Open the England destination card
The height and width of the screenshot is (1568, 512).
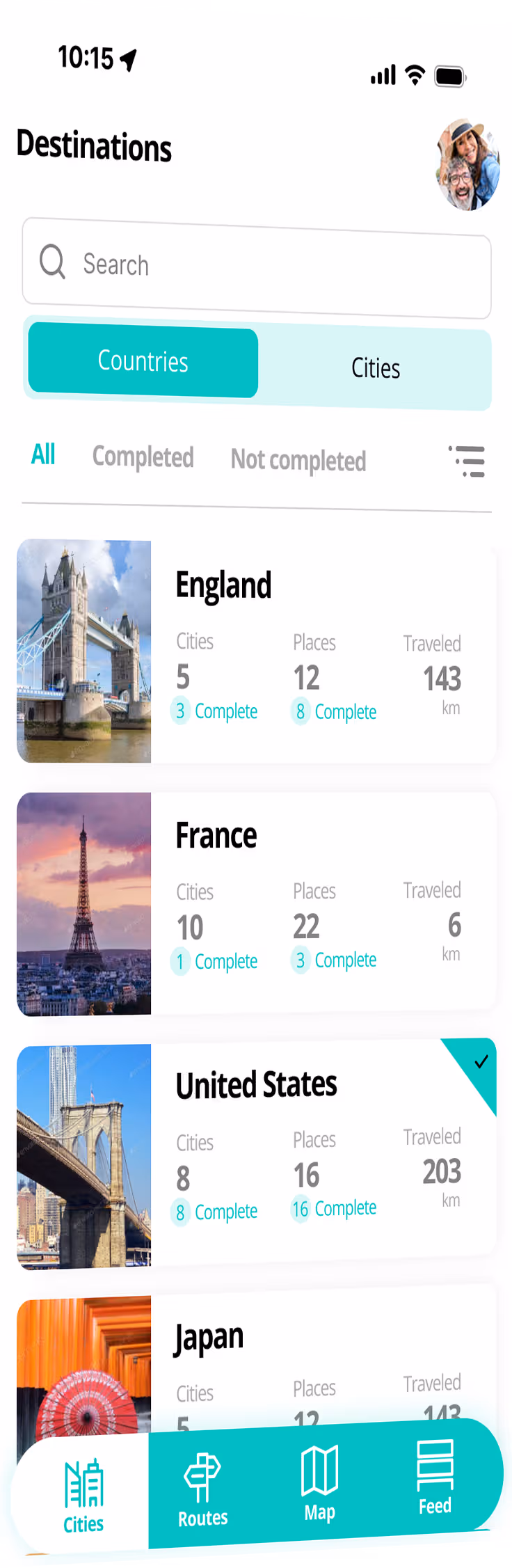pos(256,651)
